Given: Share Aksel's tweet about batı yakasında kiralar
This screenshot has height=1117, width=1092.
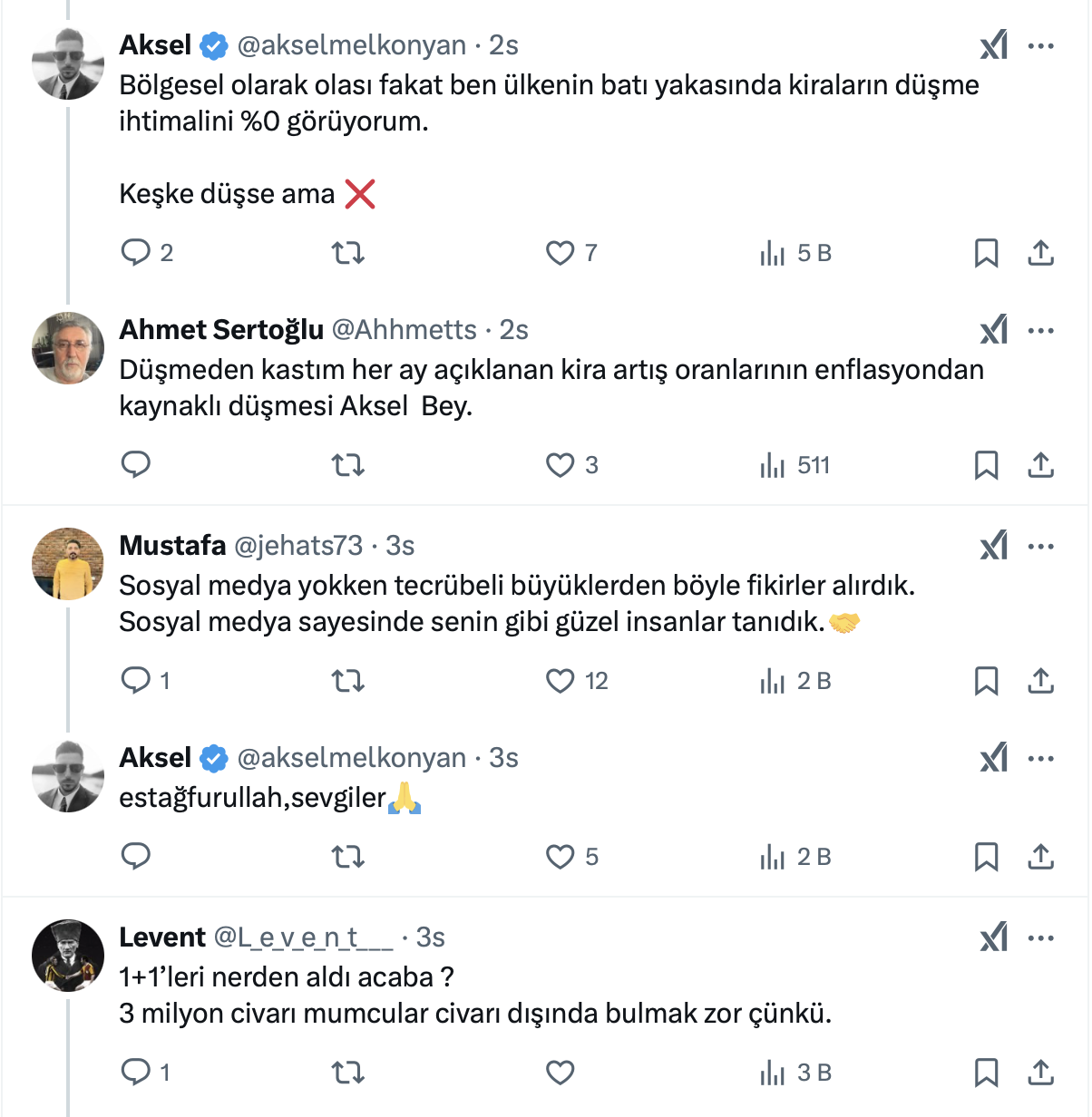Looking at the screenshot, I should coord(1040,253).
